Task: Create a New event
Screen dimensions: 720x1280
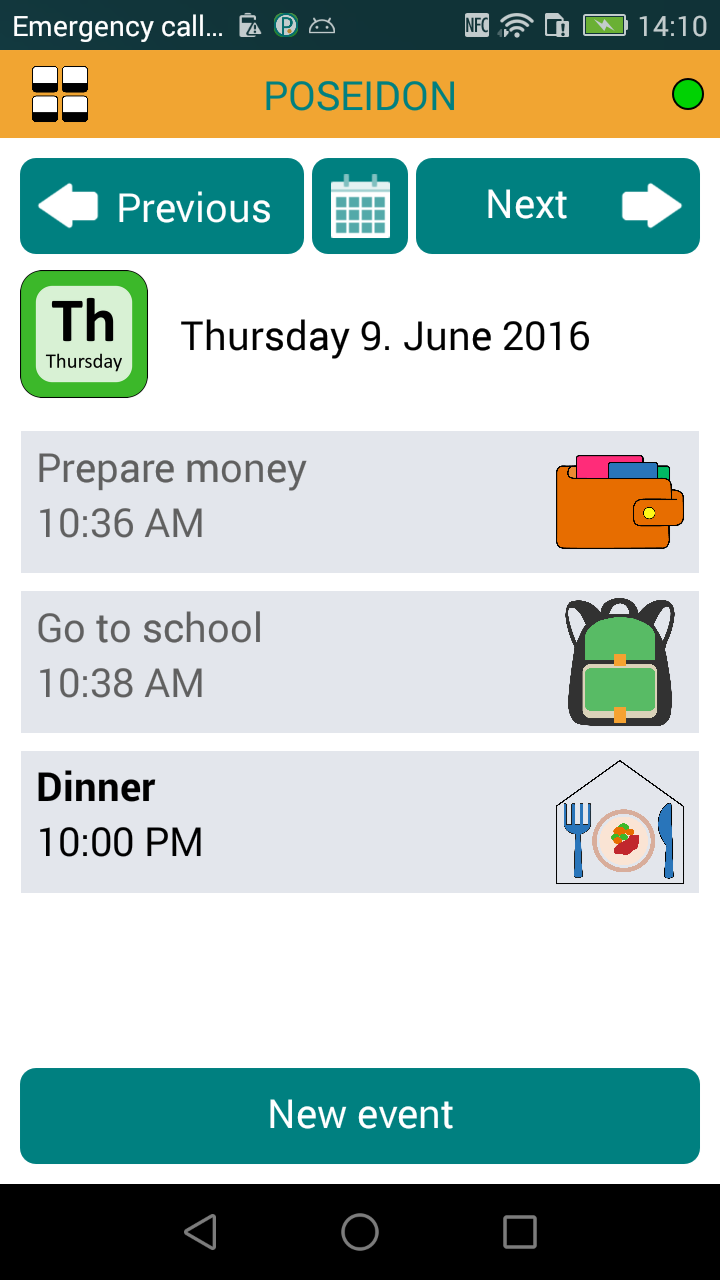Action: coord(360,1116)
